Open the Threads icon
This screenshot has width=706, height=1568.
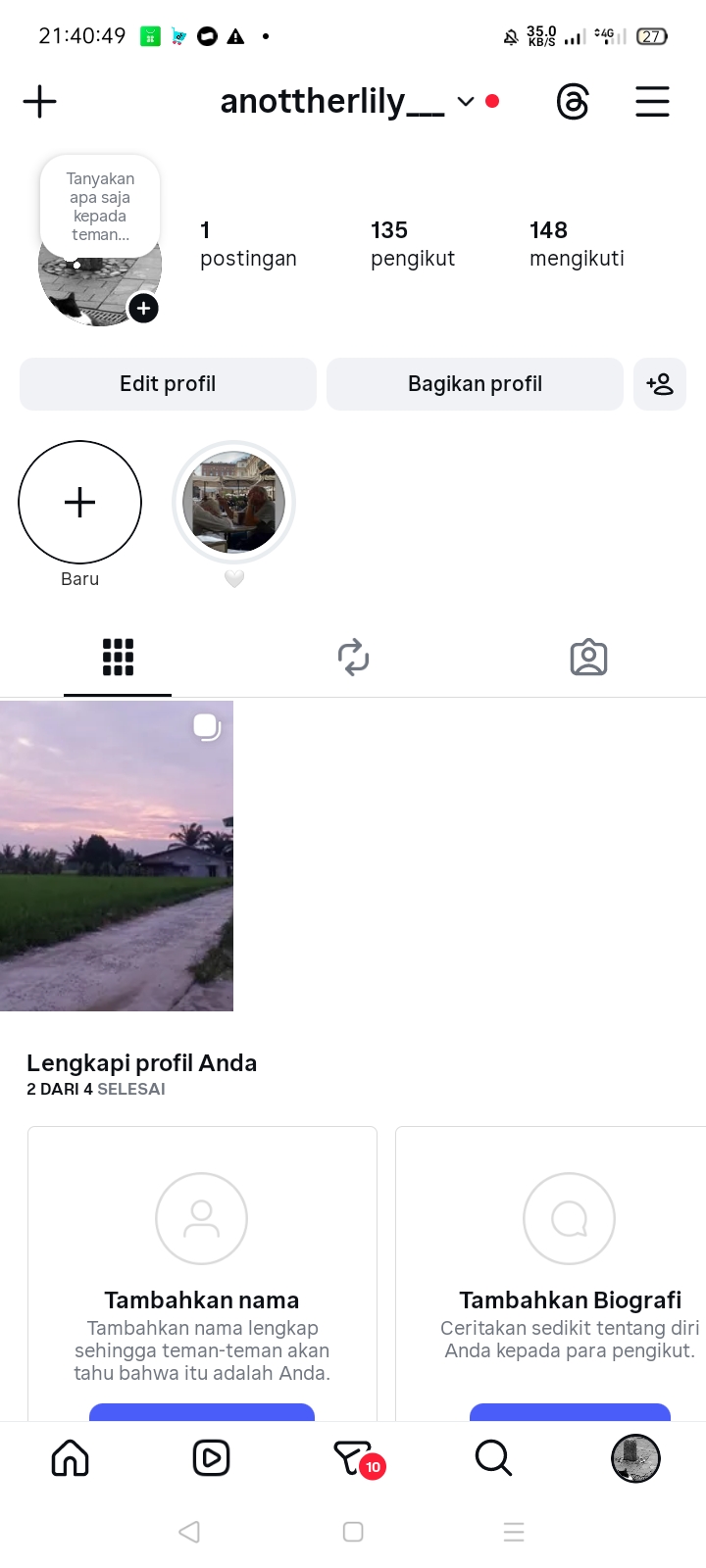point(573,102)
